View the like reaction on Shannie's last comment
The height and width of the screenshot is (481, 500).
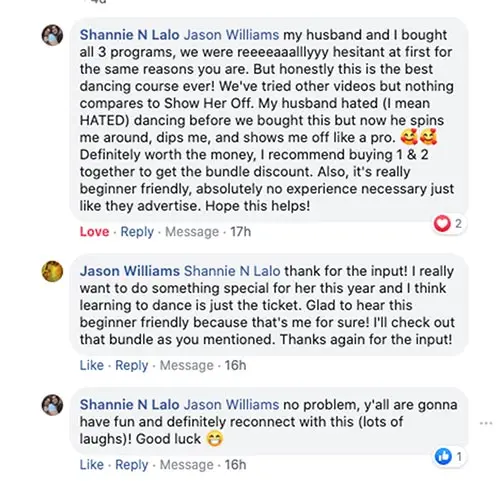click(450, 456)
